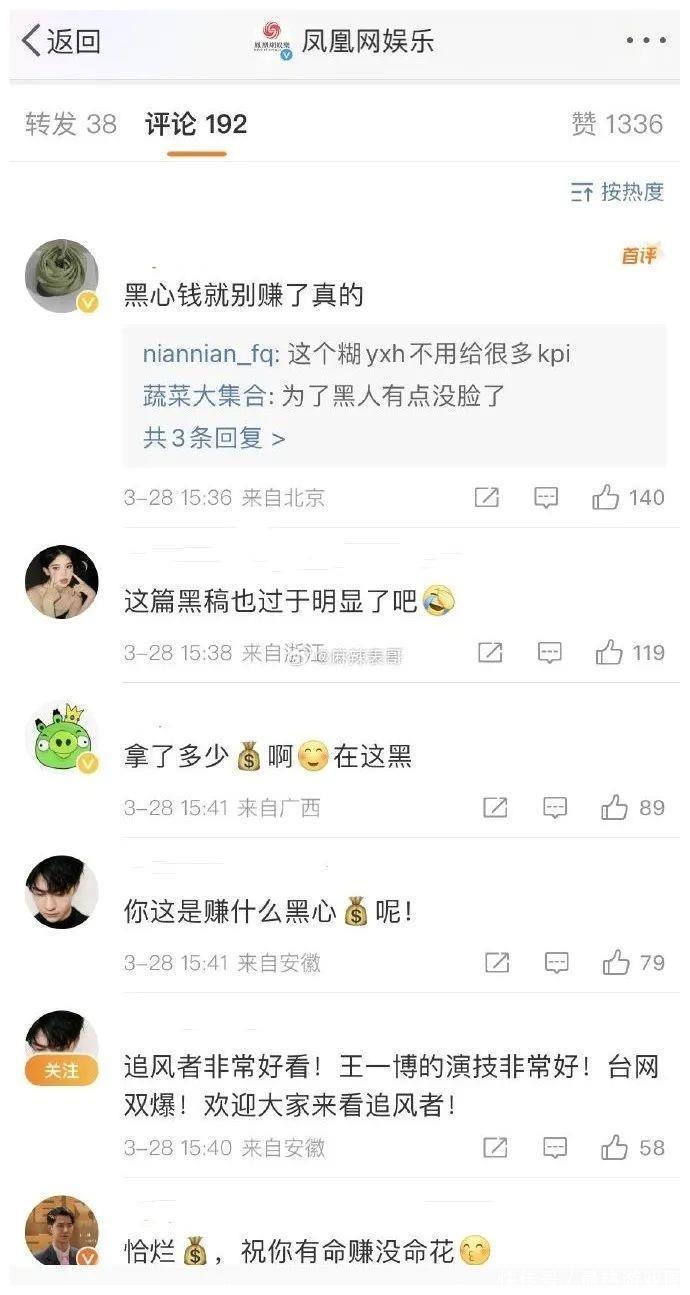Switch to the 转发 38 tab
The width and height of the screenshot is (690, 1295).
click(x=71, y=124)
